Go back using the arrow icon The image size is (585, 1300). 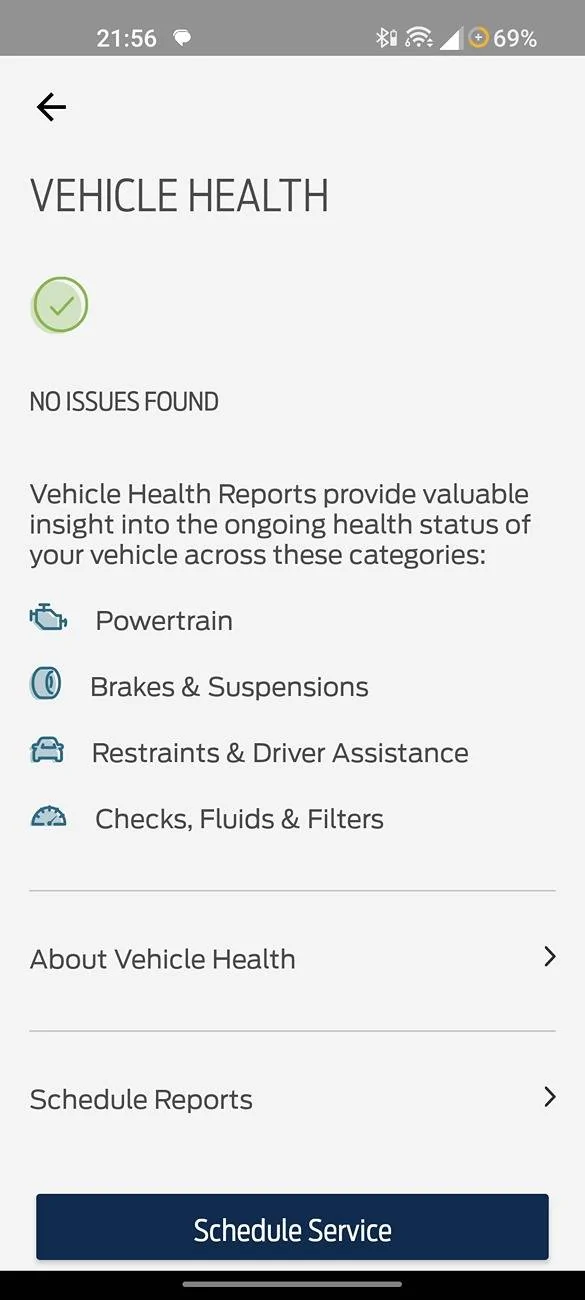(x=51, y=107)
